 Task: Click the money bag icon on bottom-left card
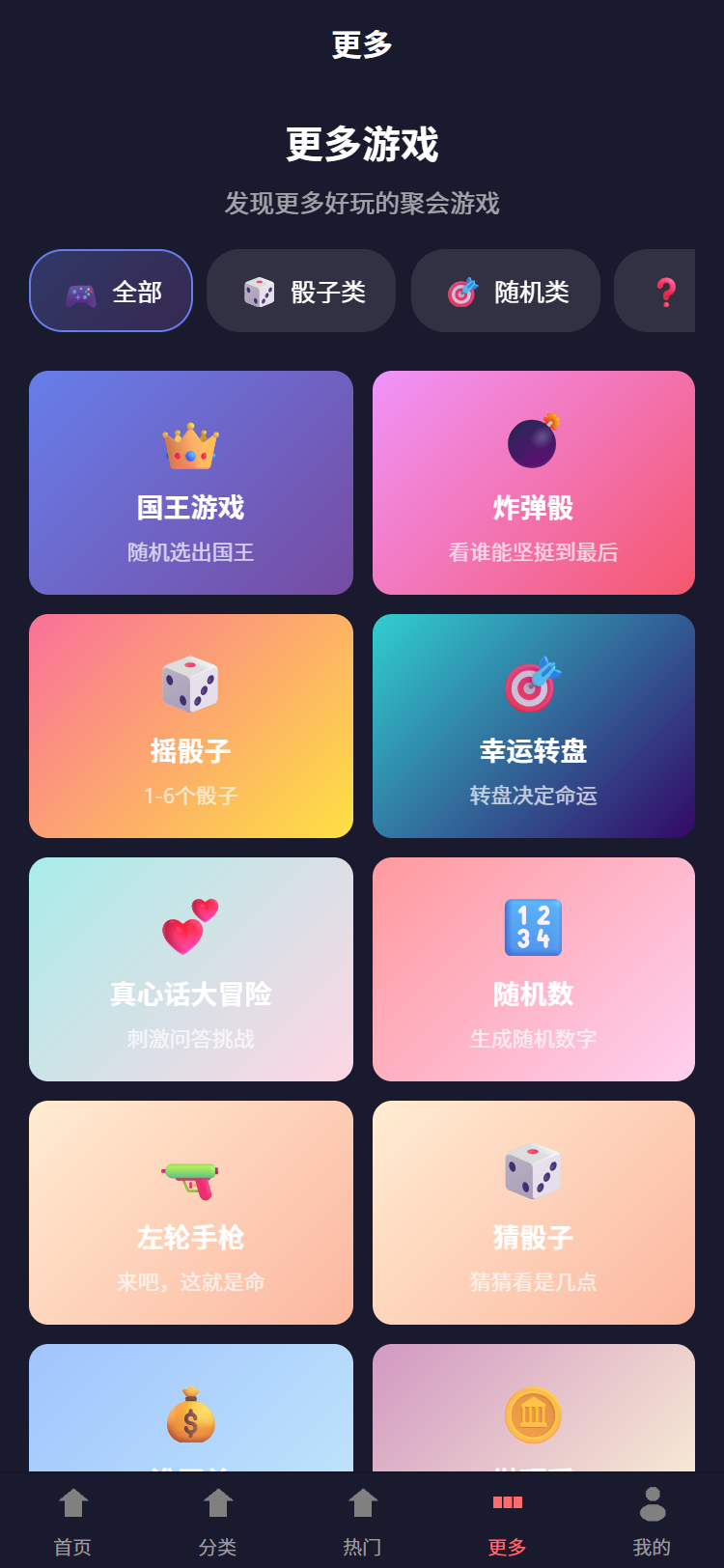point(190,1415)
